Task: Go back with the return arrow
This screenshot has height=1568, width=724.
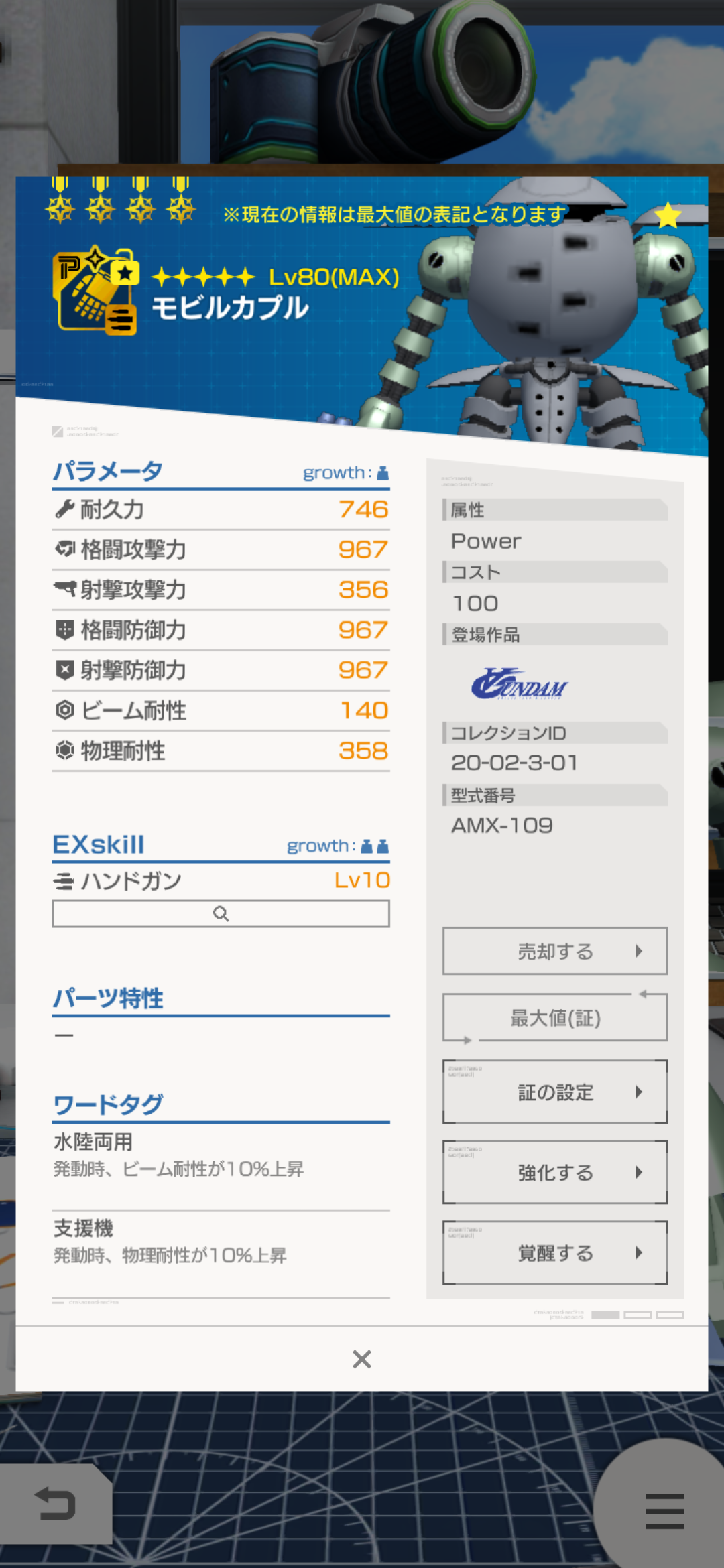Action: 55,1504
